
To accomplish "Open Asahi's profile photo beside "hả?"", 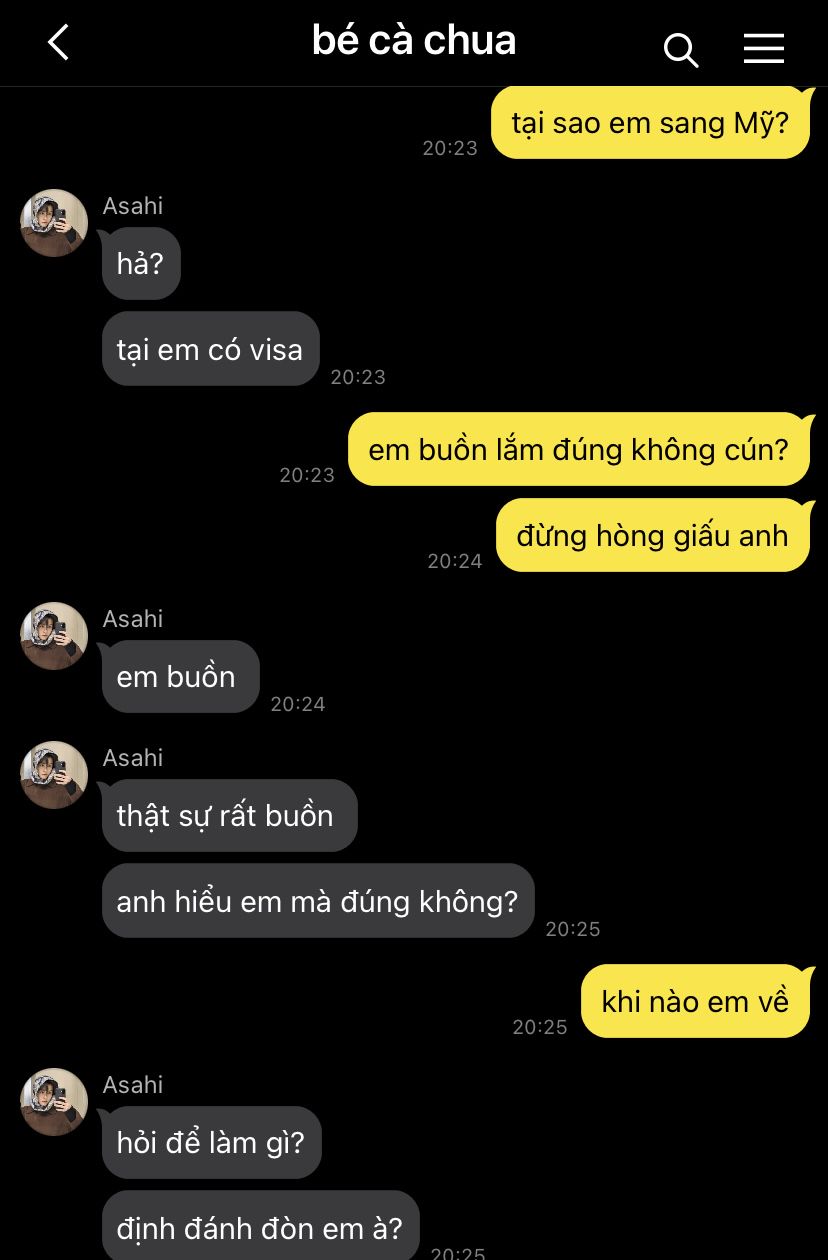I will pos(54,223).
